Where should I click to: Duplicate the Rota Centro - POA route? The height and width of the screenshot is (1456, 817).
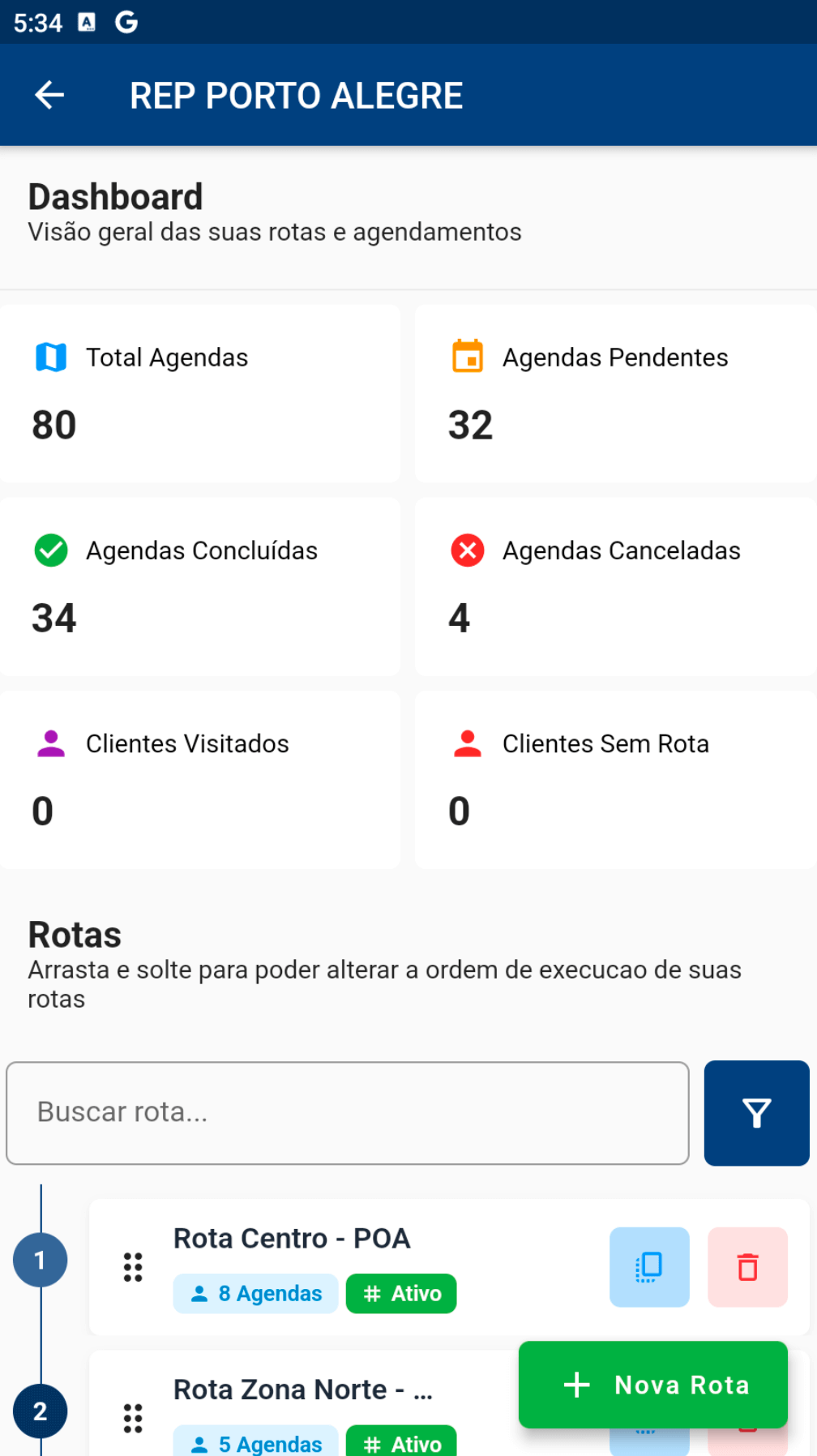(x=649, y=1267)
